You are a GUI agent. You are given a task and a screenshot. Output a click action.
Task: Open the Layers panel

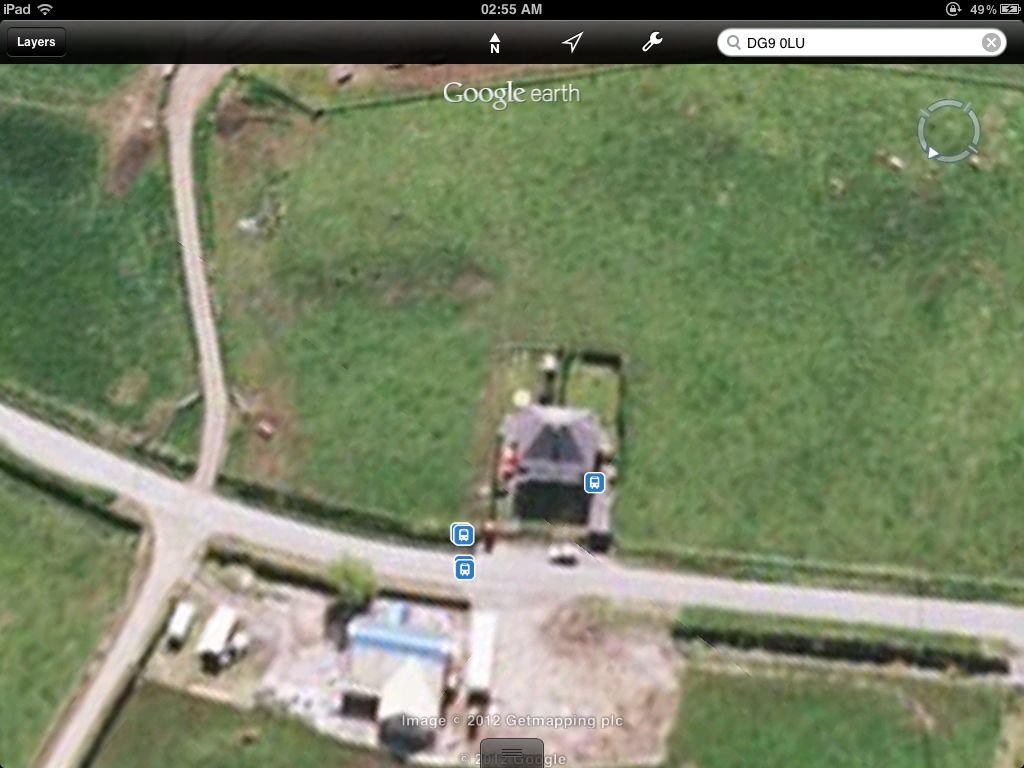36,42
